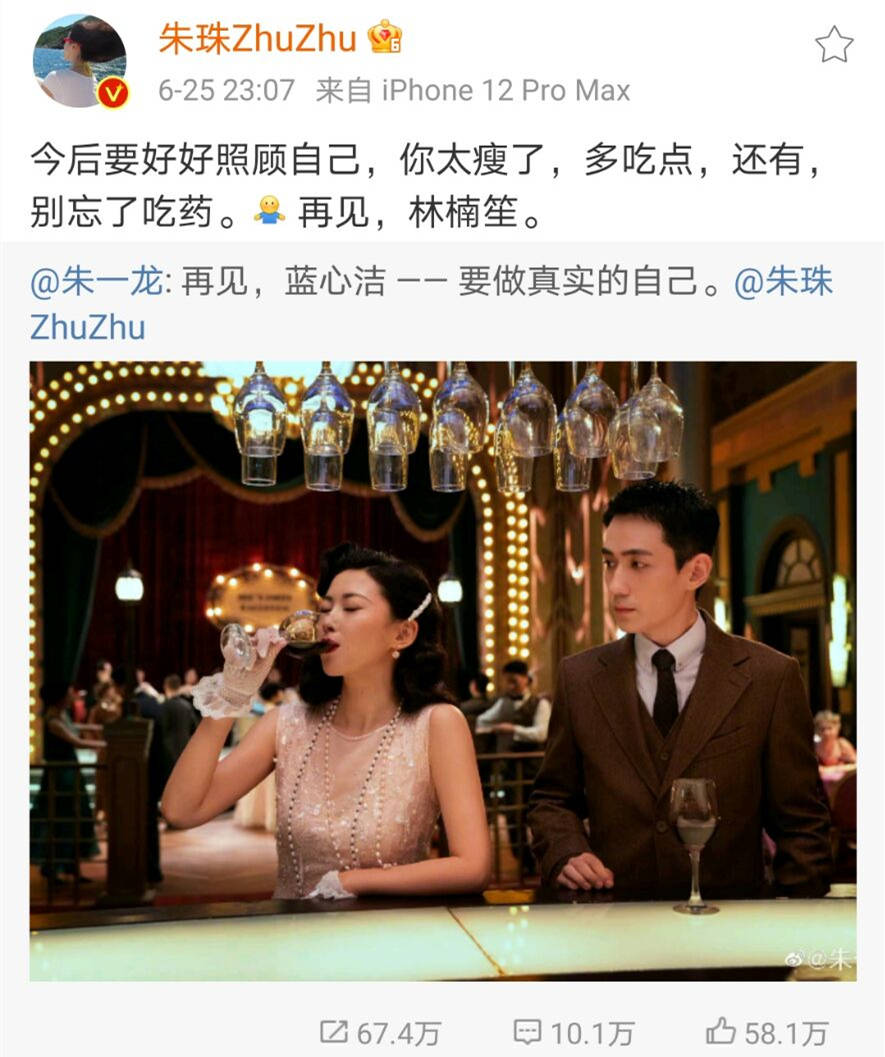View the reposted bar scene photo
Screen dimensions: 885x1057
coord(442,670)
